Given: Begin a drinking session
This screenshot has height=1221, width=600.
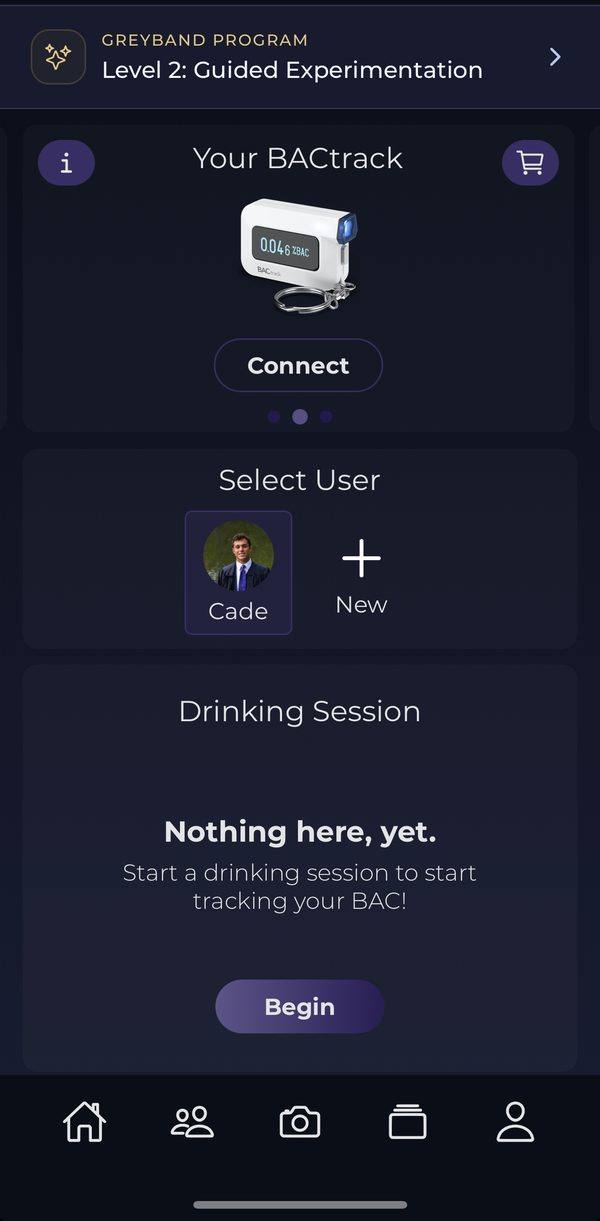Looking at the screenshot, I should pos(300,1006).
